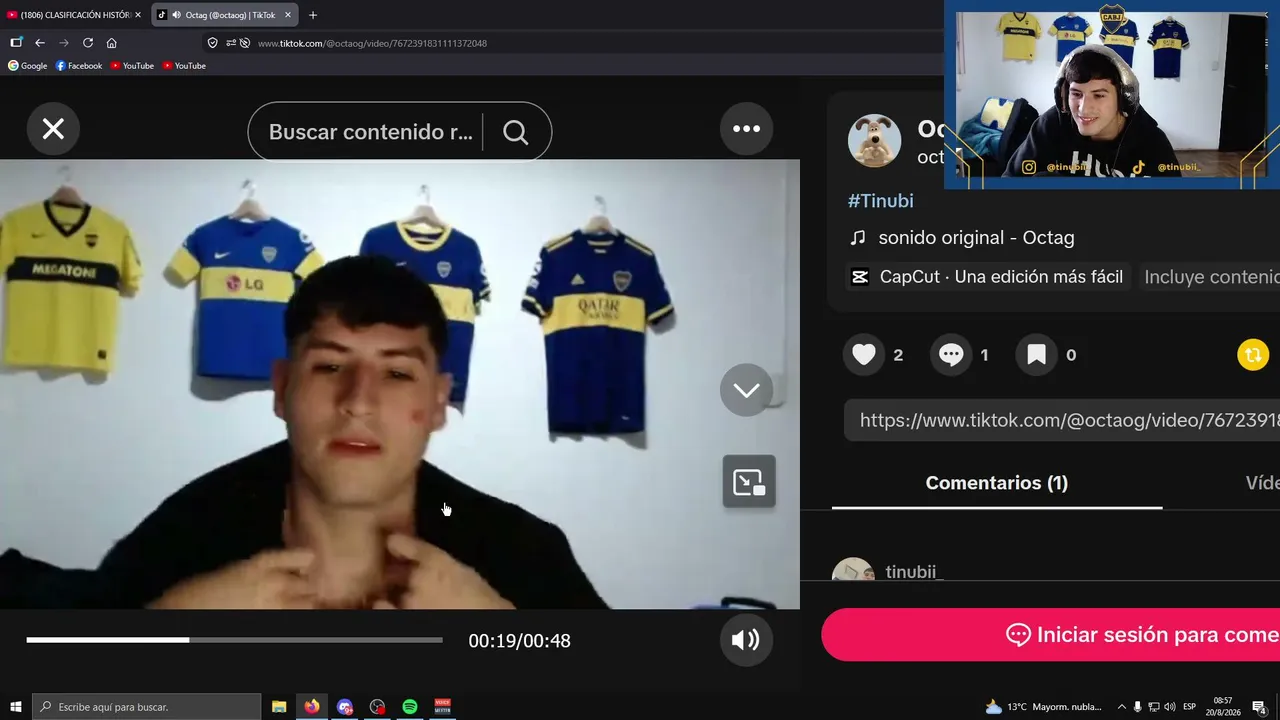Seek on the video progress bar
Viewport: 1280px width, 720px height.
pyautogui.click(x=234, y=640)
